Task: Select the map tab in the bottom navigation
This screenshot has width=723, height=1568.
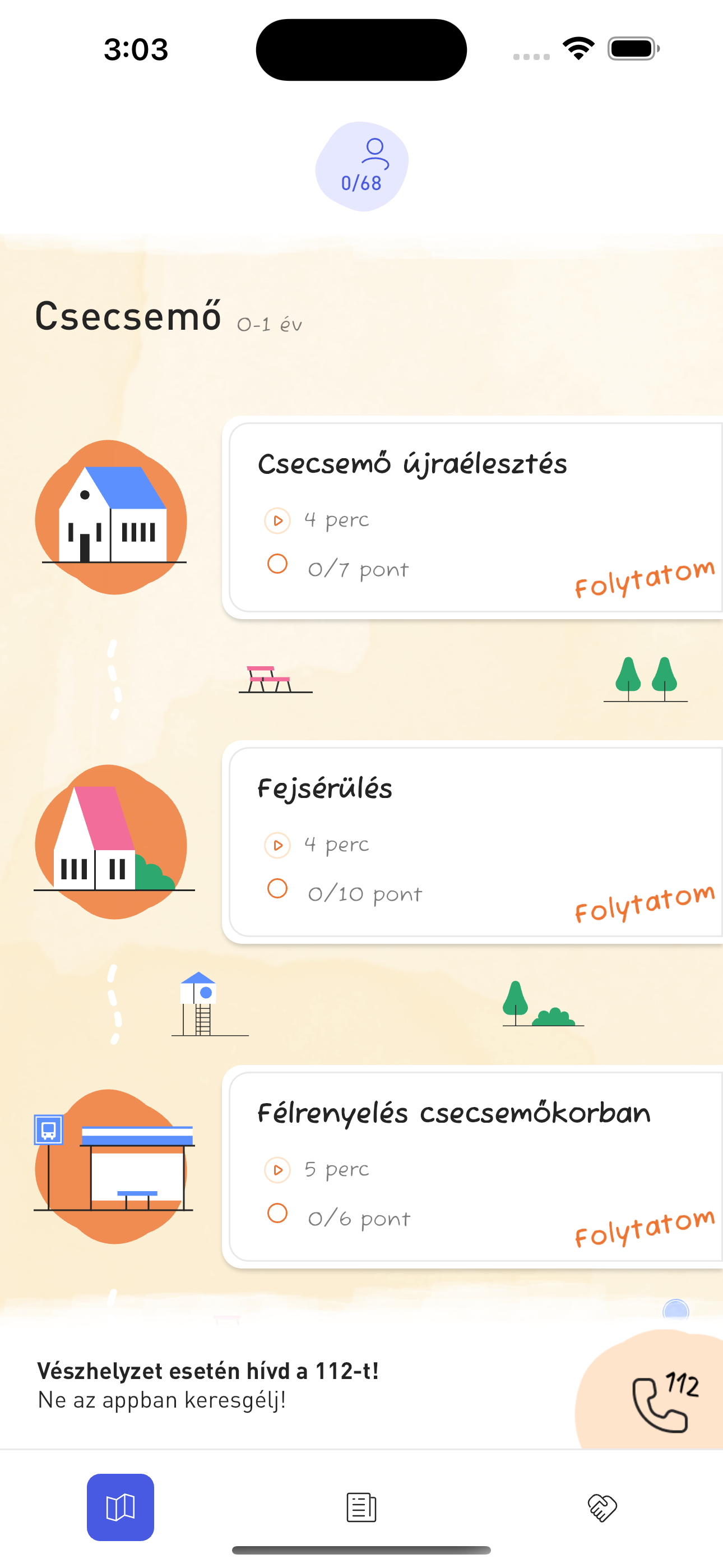Action: 120,1506
